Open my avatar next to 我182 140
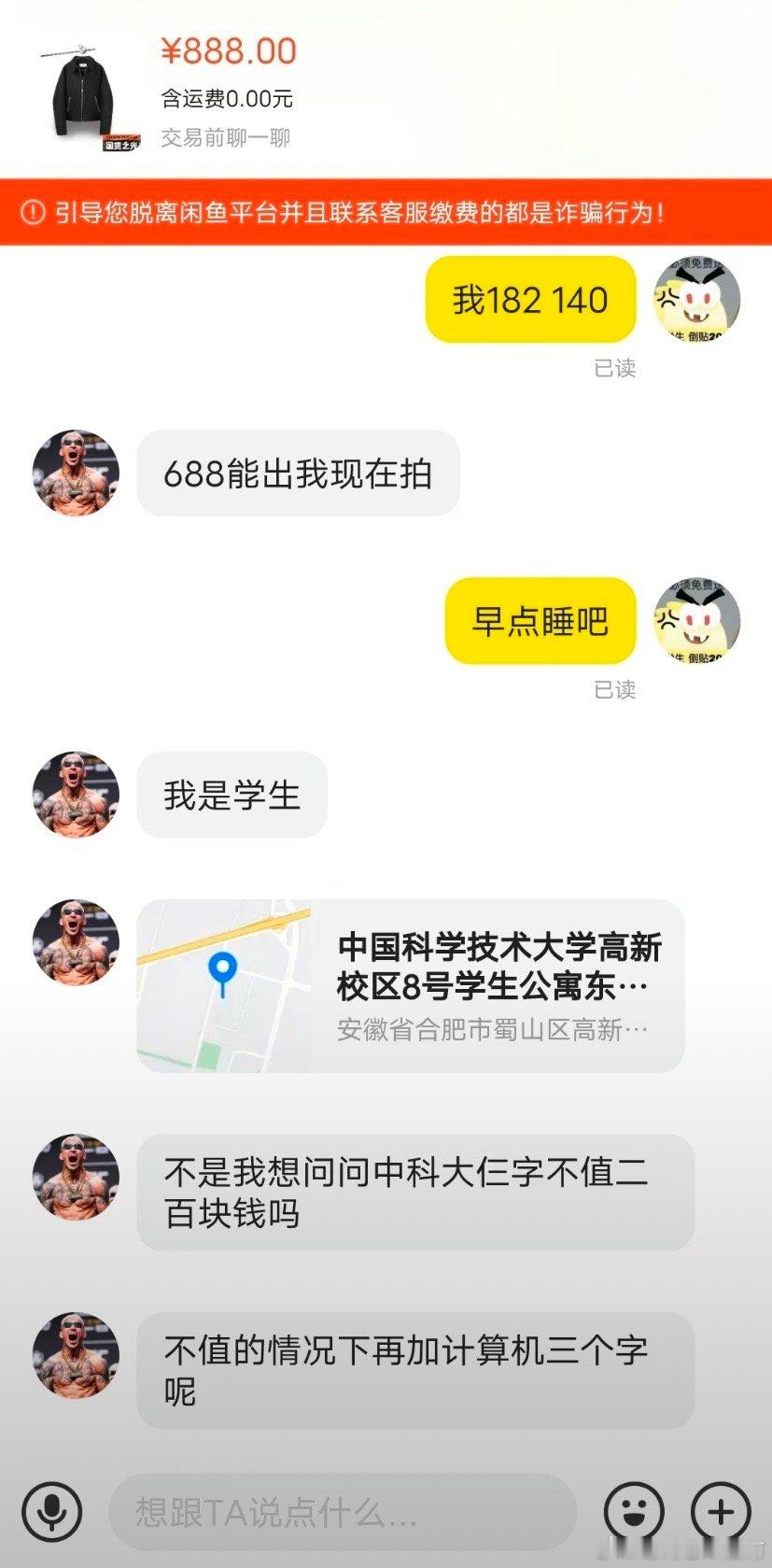This screenshot has height=1568, width=772. tap(697, 300)
